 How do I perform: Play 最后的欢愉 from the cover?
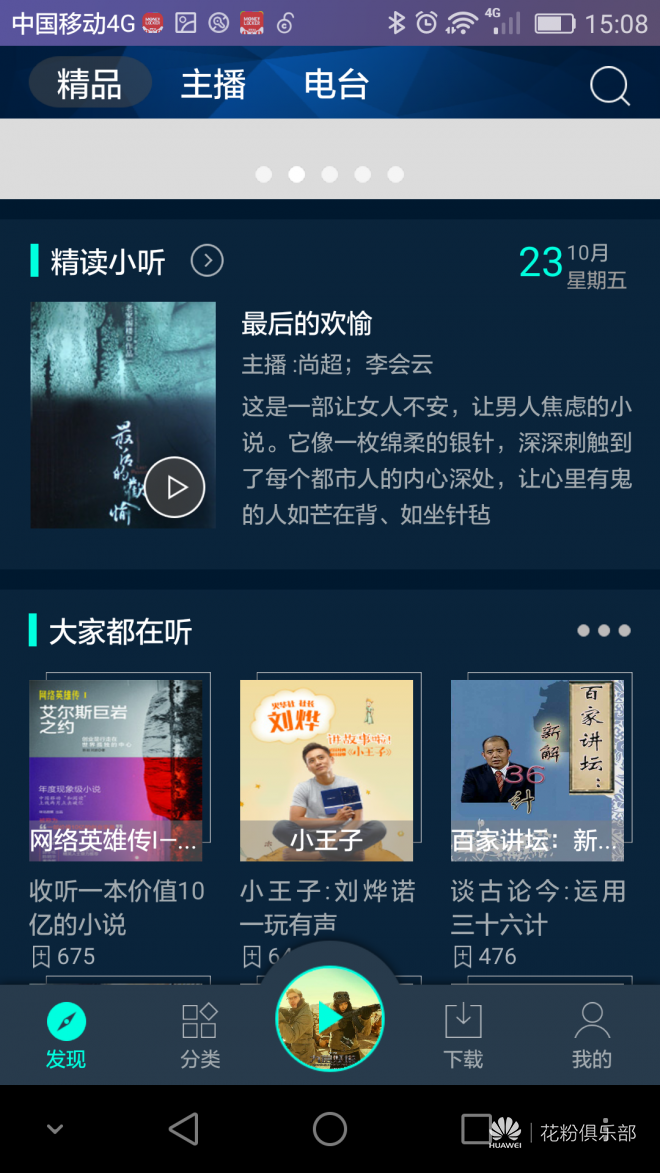coord(175,487)
